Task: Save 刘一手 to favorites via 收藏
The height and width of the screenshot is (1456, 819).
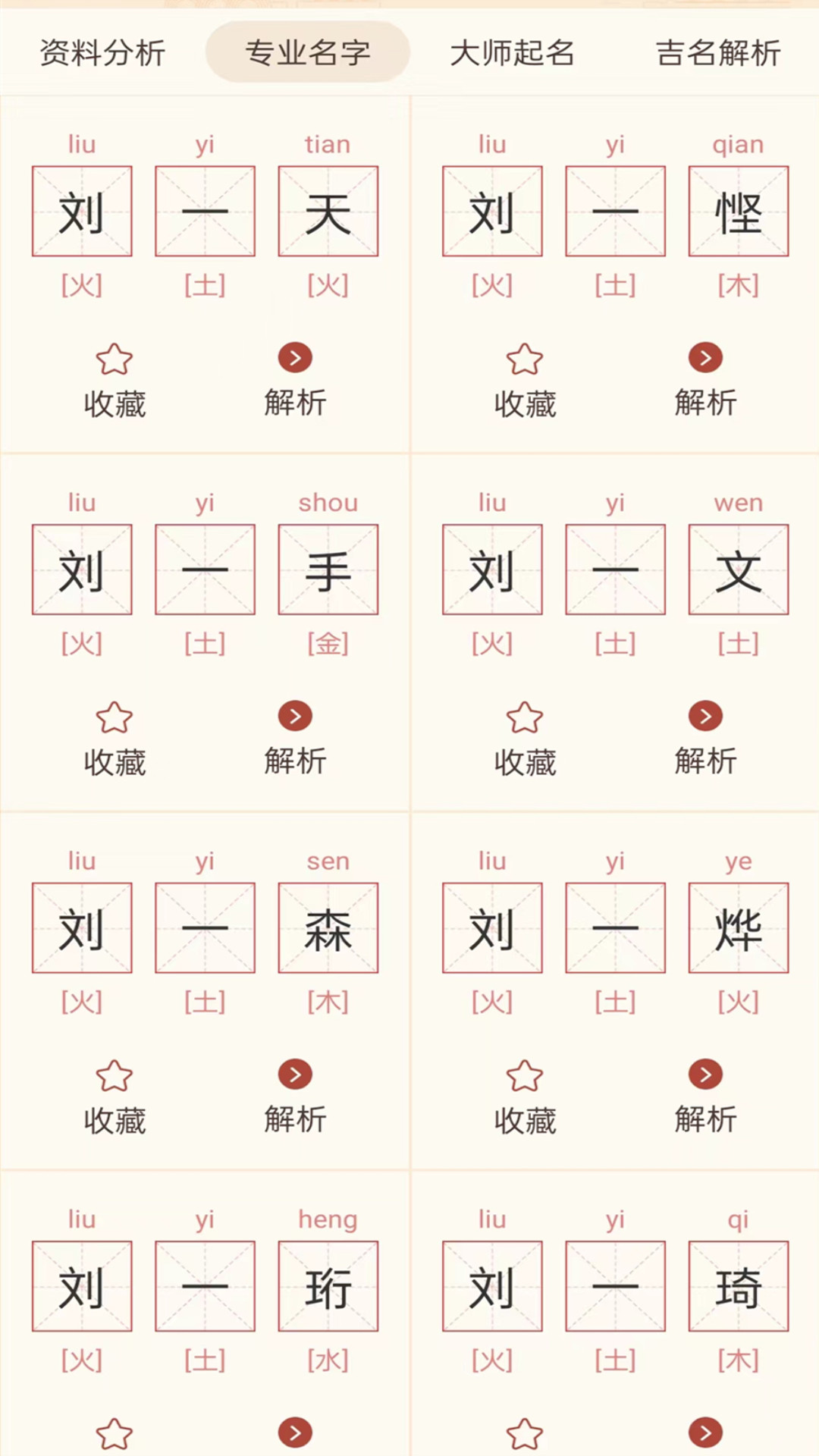Action: click(115, 740)
